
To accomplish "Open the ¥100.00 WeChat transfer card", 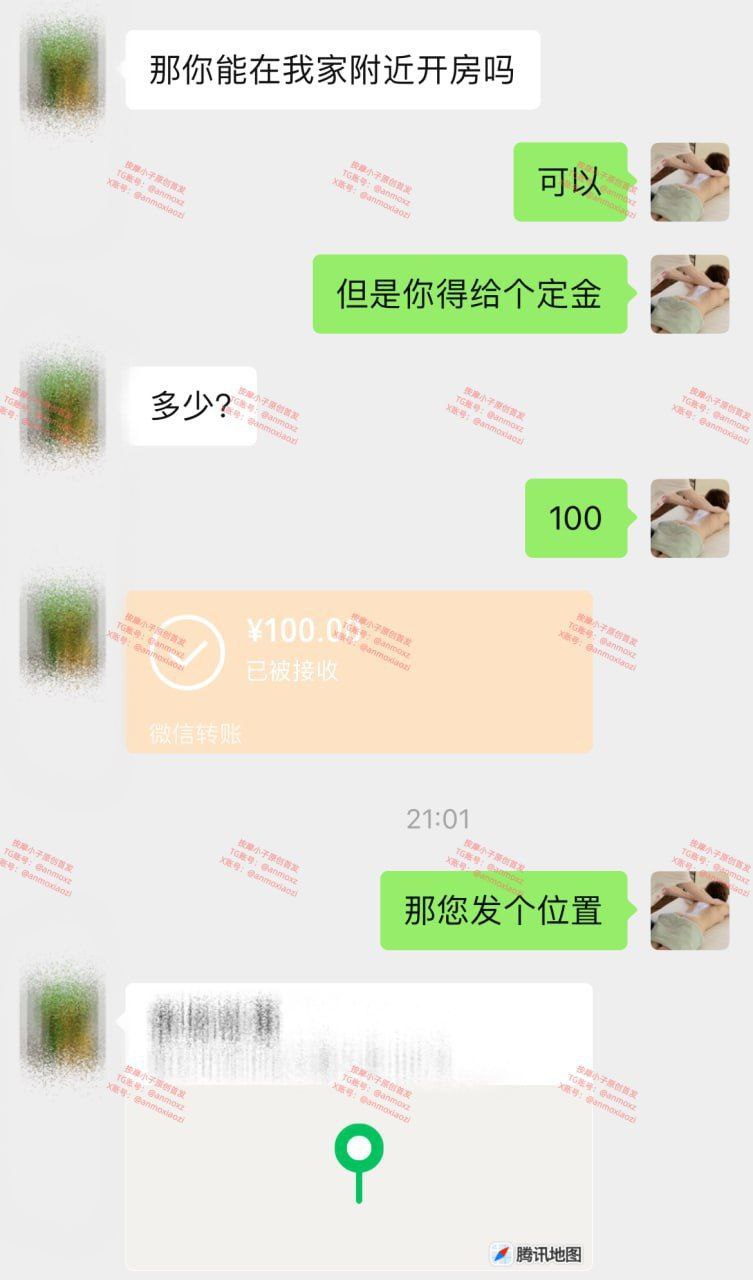I will (x=358, y=671).
